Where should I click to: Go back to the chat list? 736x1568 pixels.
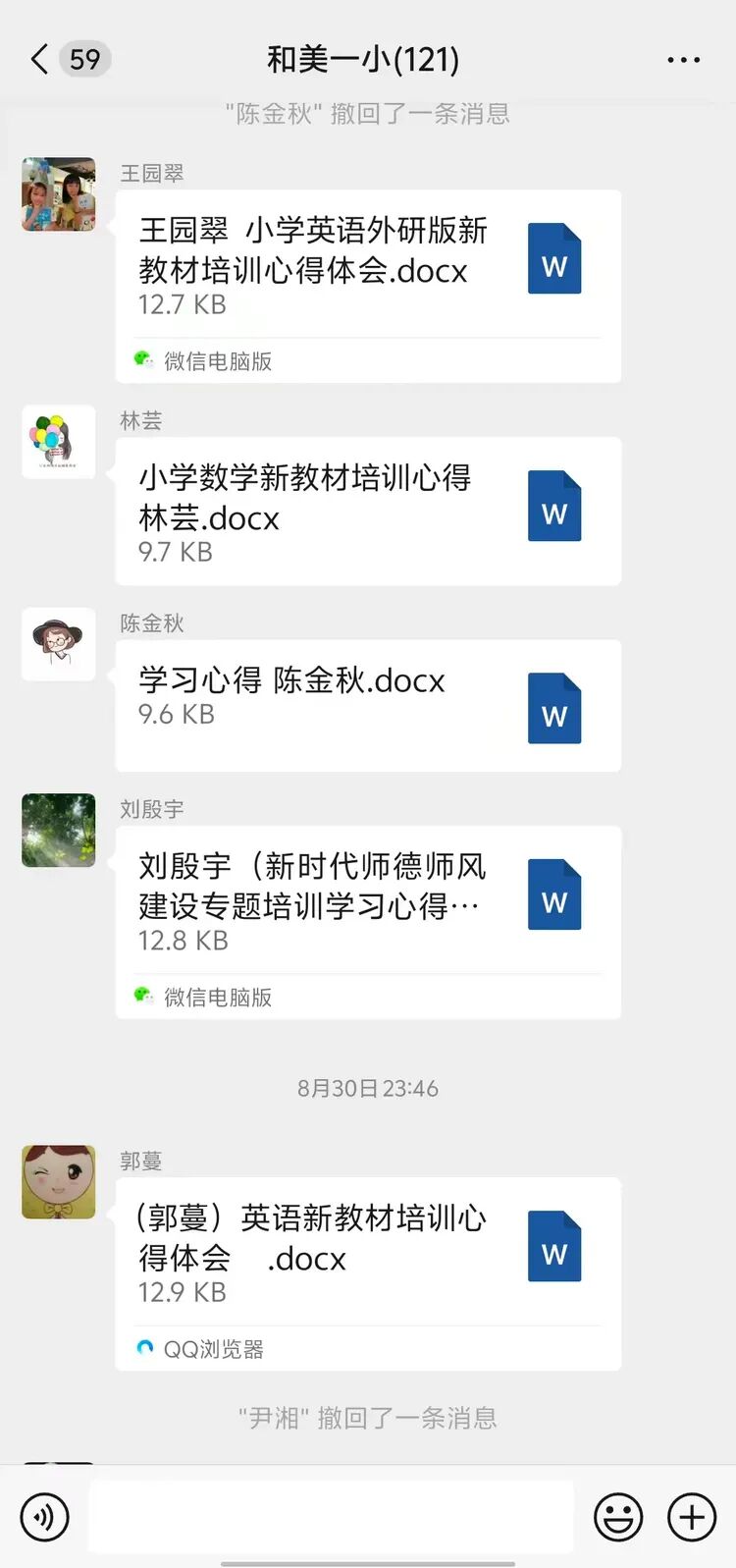tap(39, 60)
